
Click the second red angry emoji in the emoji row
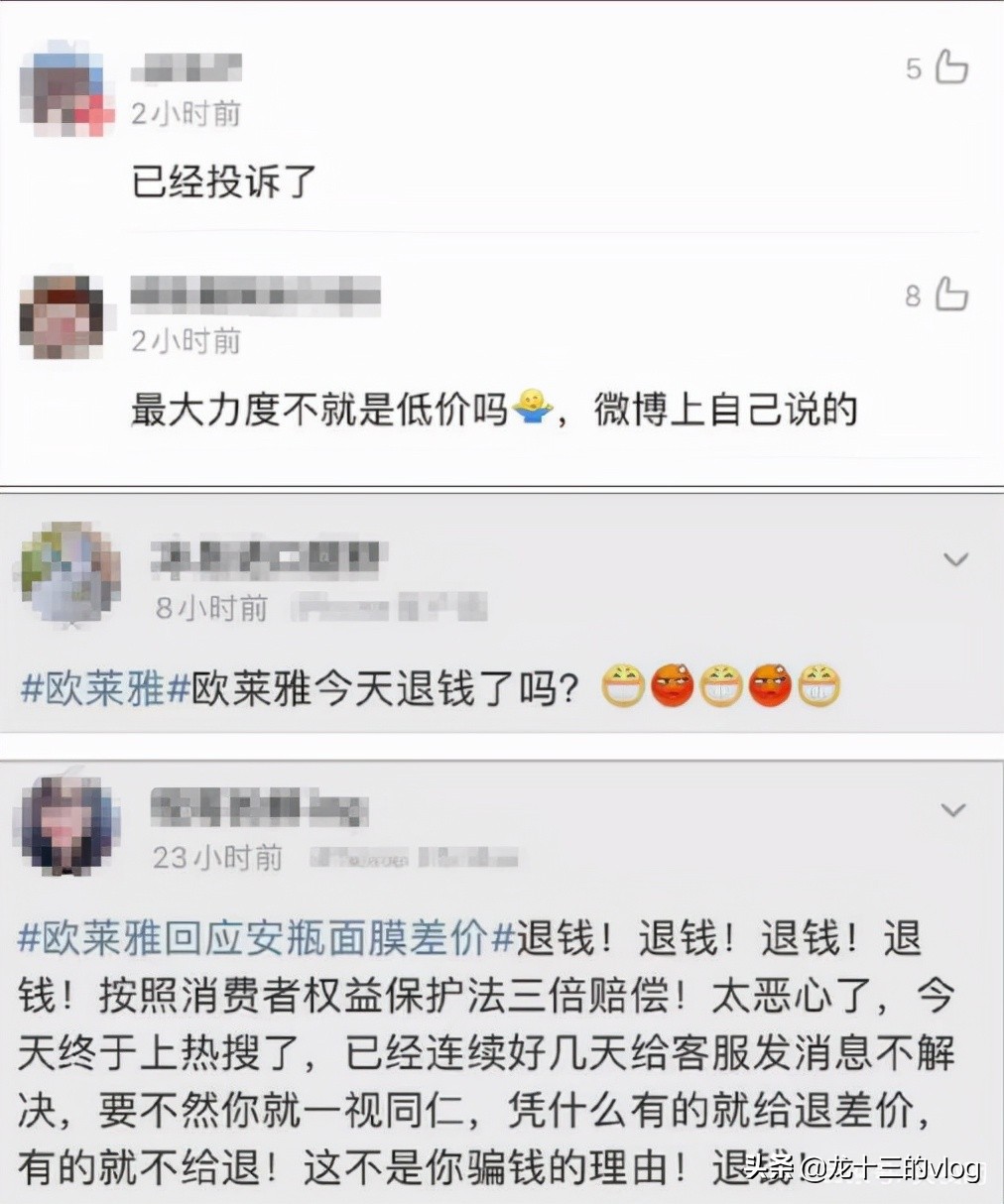pos(767,685)
